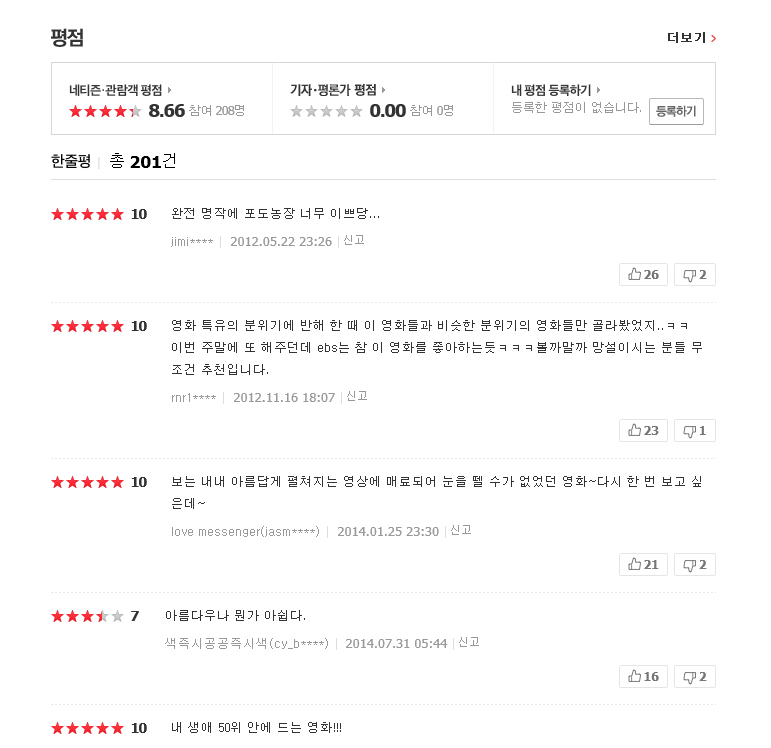Image resolution: width=771 pixels, height=748 pixels.
Task: Report jimi****'s review via 신고
Action: (354, 240)
